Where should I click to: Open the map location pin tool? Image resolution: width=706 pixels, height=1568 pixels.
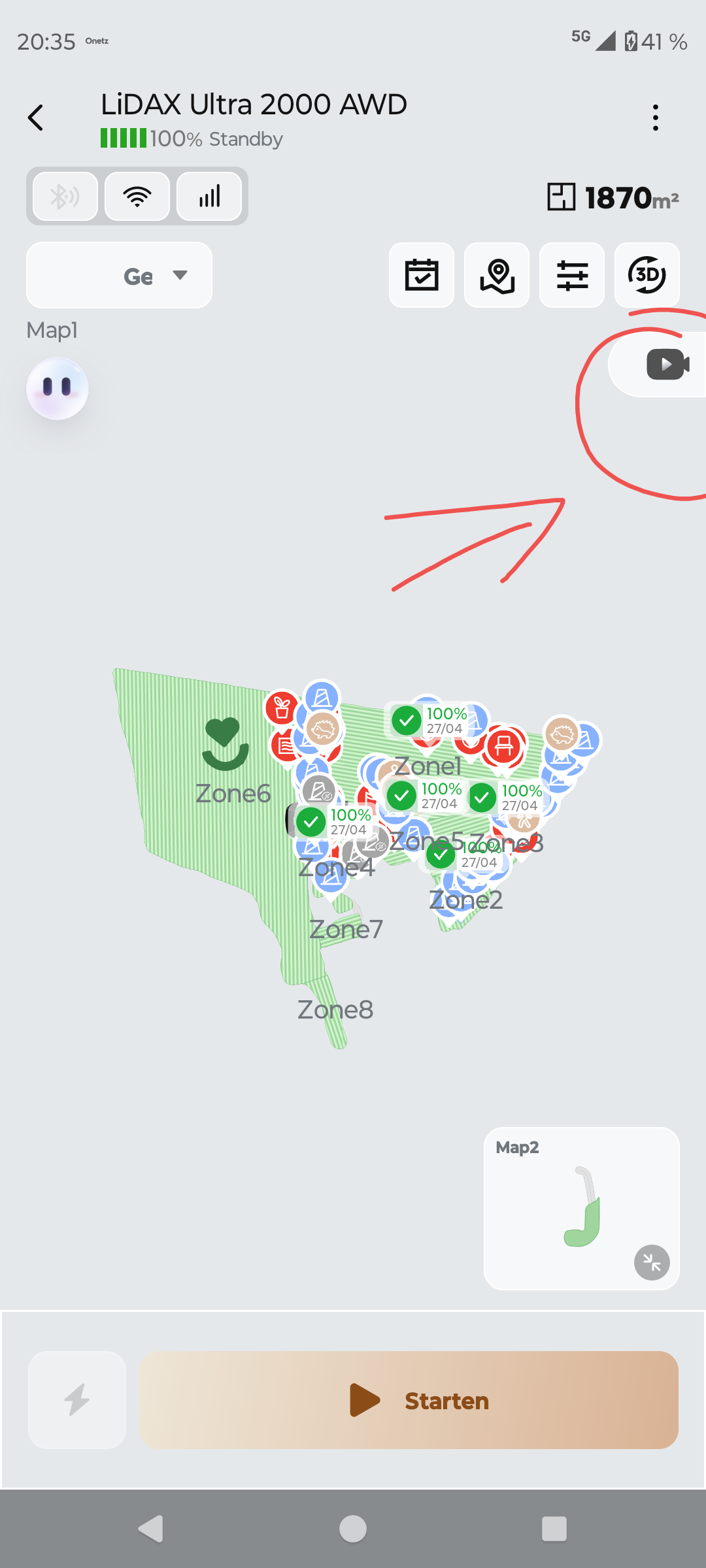point(497,275)
